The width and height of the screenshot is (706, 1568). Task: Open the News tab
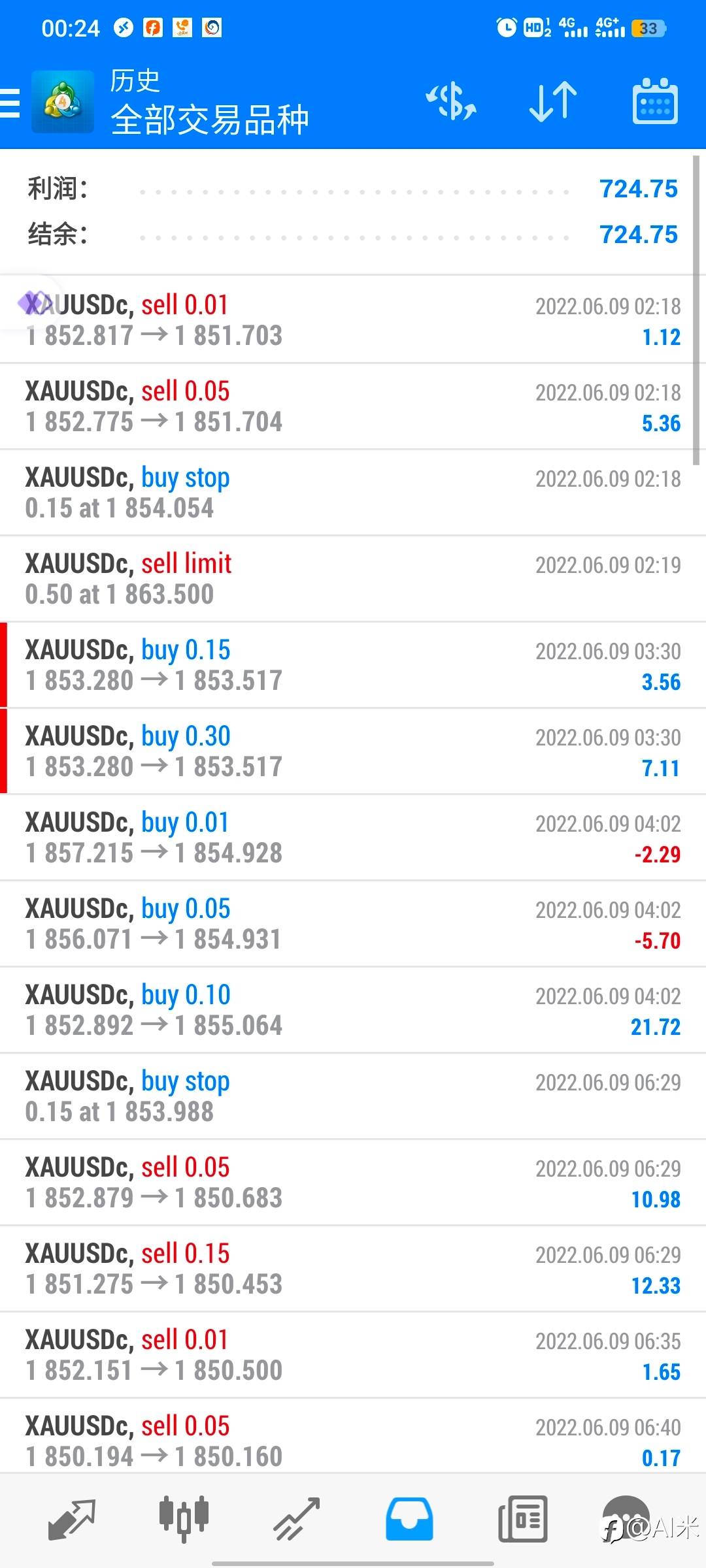[x=522, y=1520]
